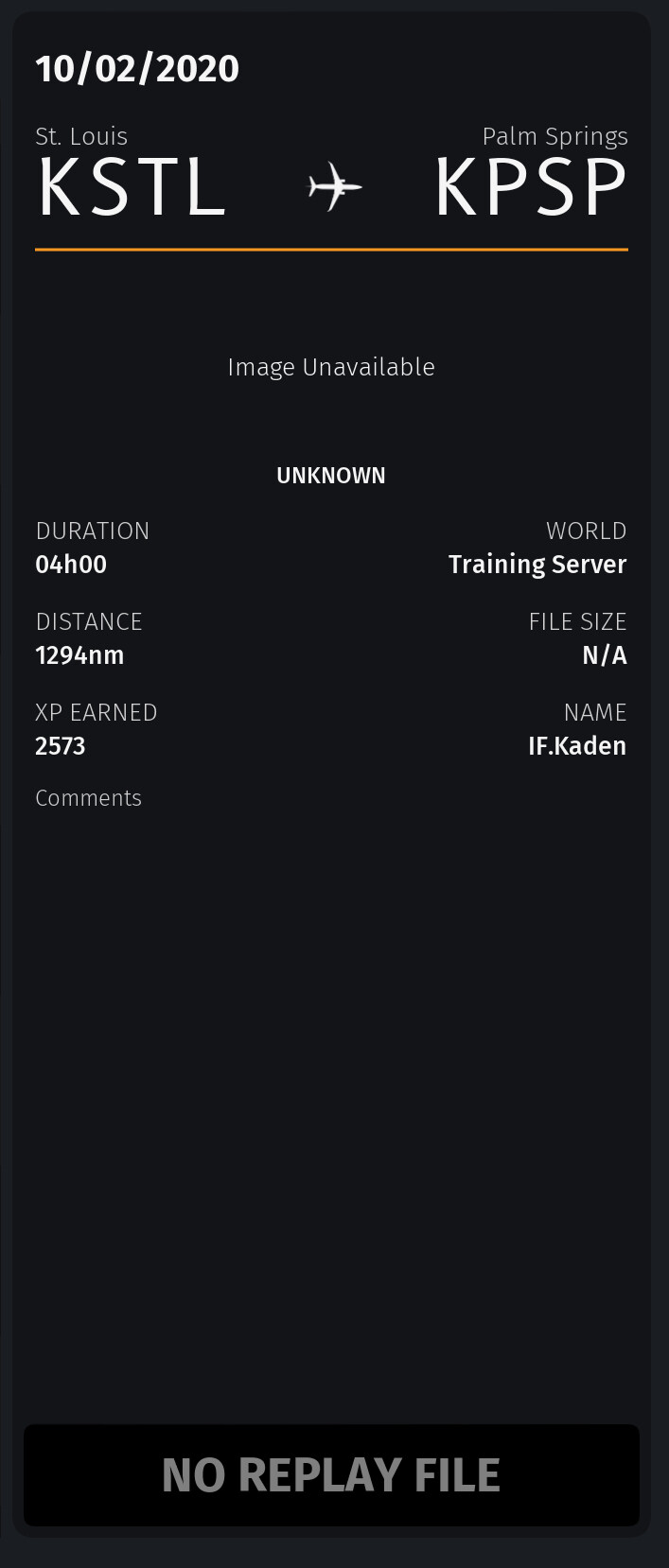Open the Comments field

tap(89, 798)
